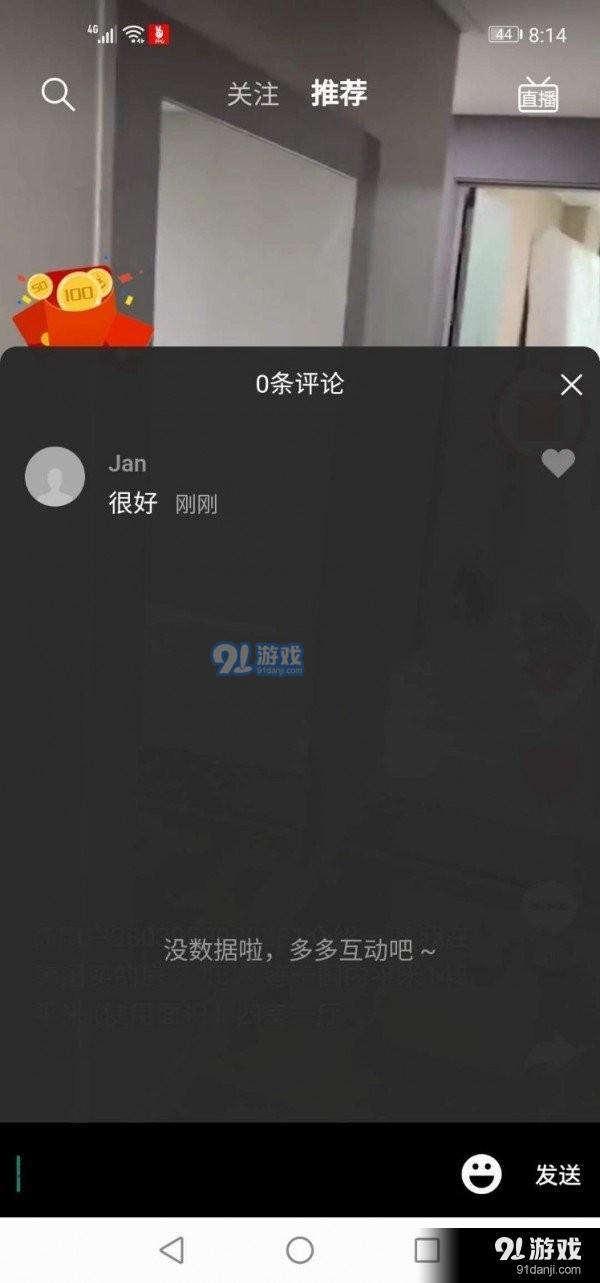
Task: Open the search magnifier icon
Action: [x=58, y=95]
